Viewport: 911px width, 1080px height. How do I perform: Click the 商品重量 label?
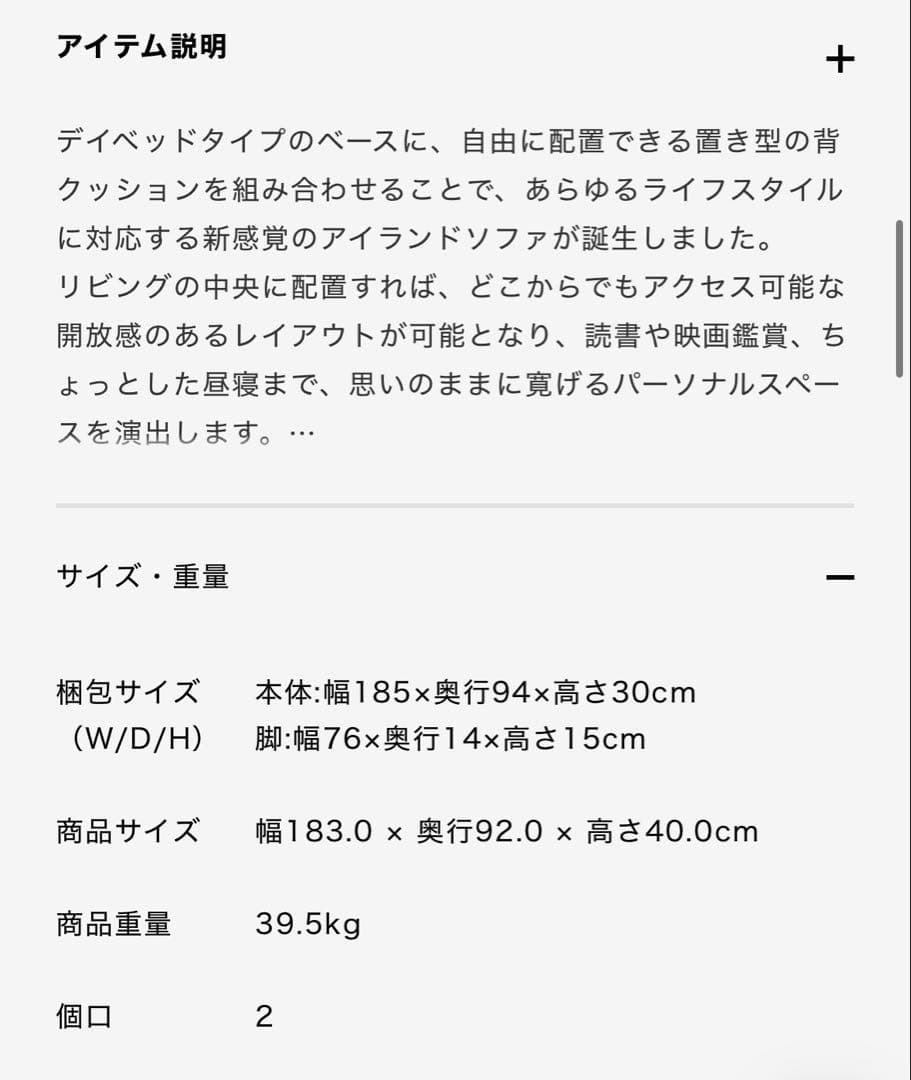click(113, 925)
